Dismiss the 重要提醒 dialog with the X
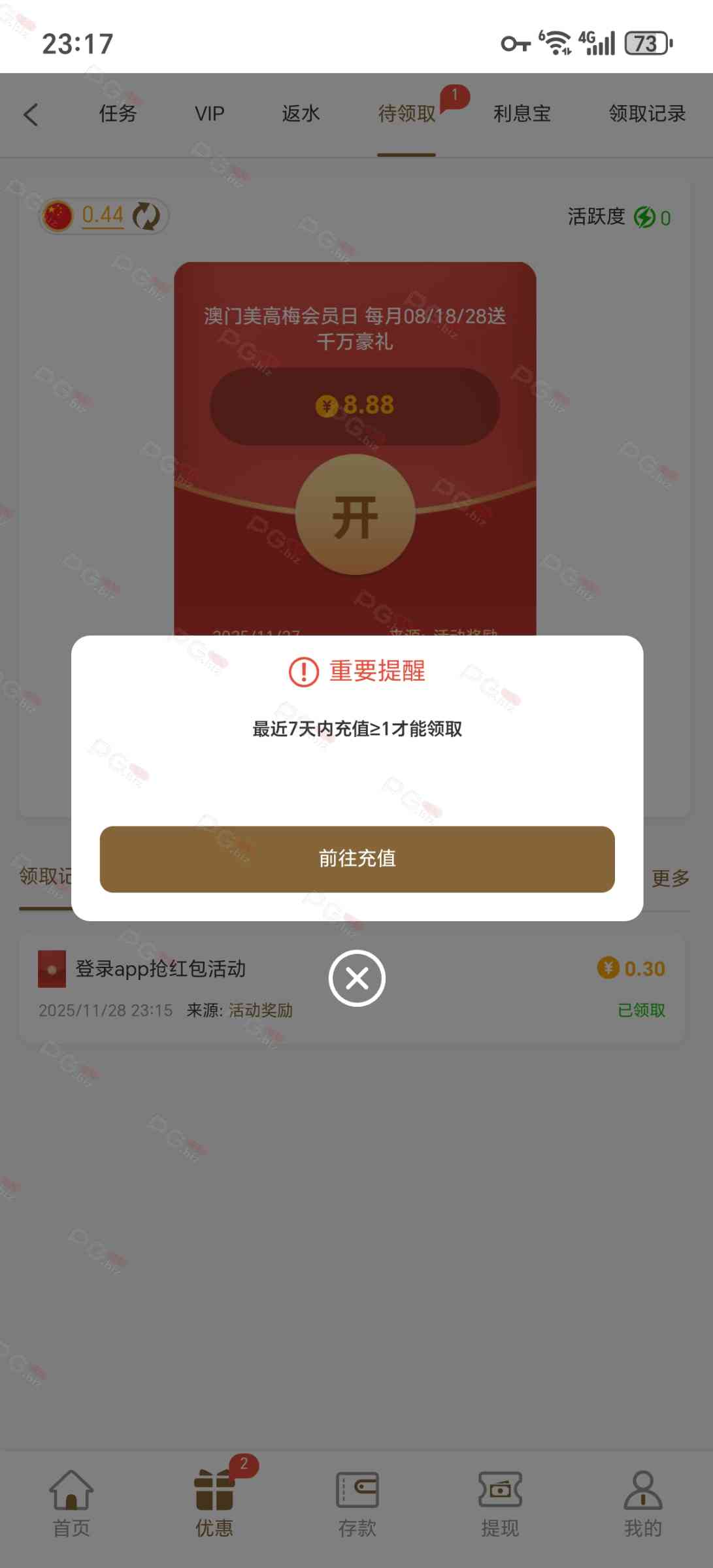 point(357,978)
